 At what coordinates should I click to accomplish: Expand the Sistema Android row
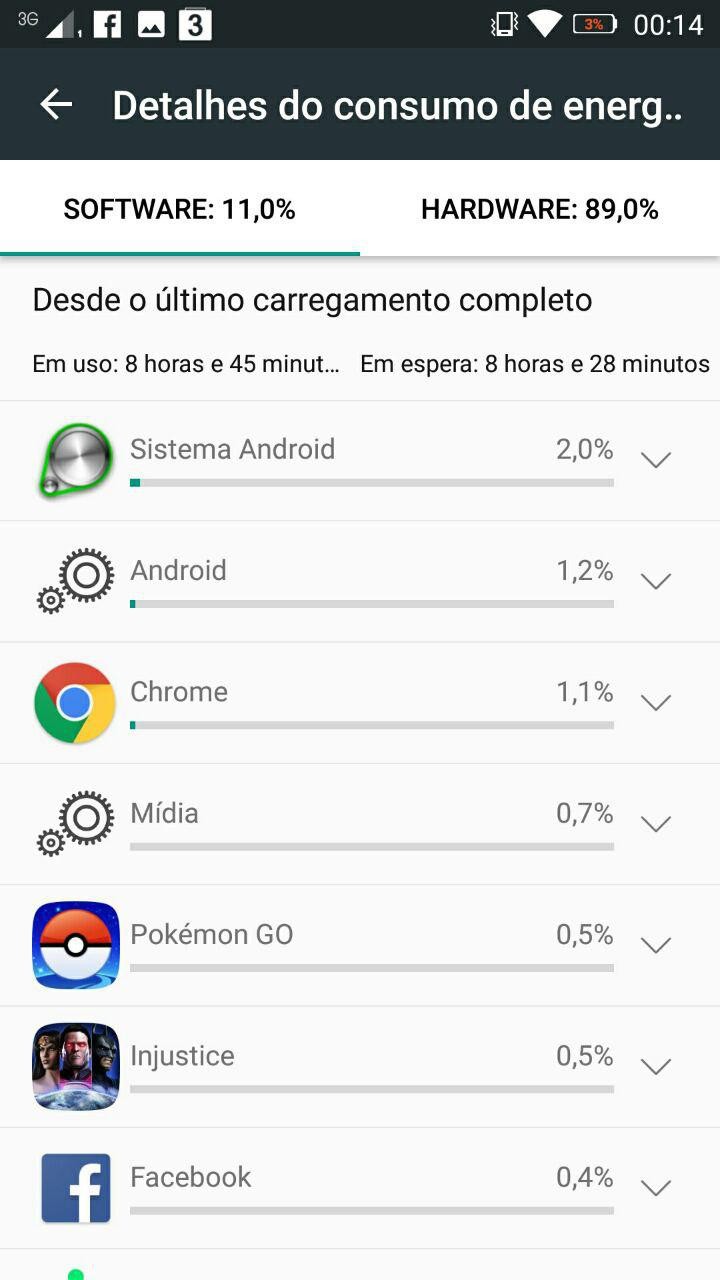655,460
